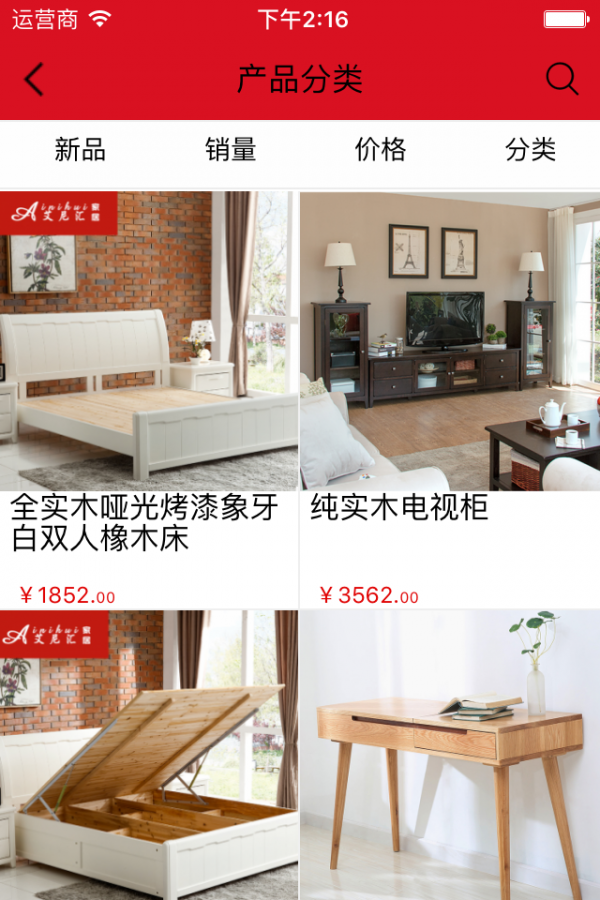This screenshot has width=600, height=900.
Task: Sort products by 价格
Action: (x=381, y=150)
